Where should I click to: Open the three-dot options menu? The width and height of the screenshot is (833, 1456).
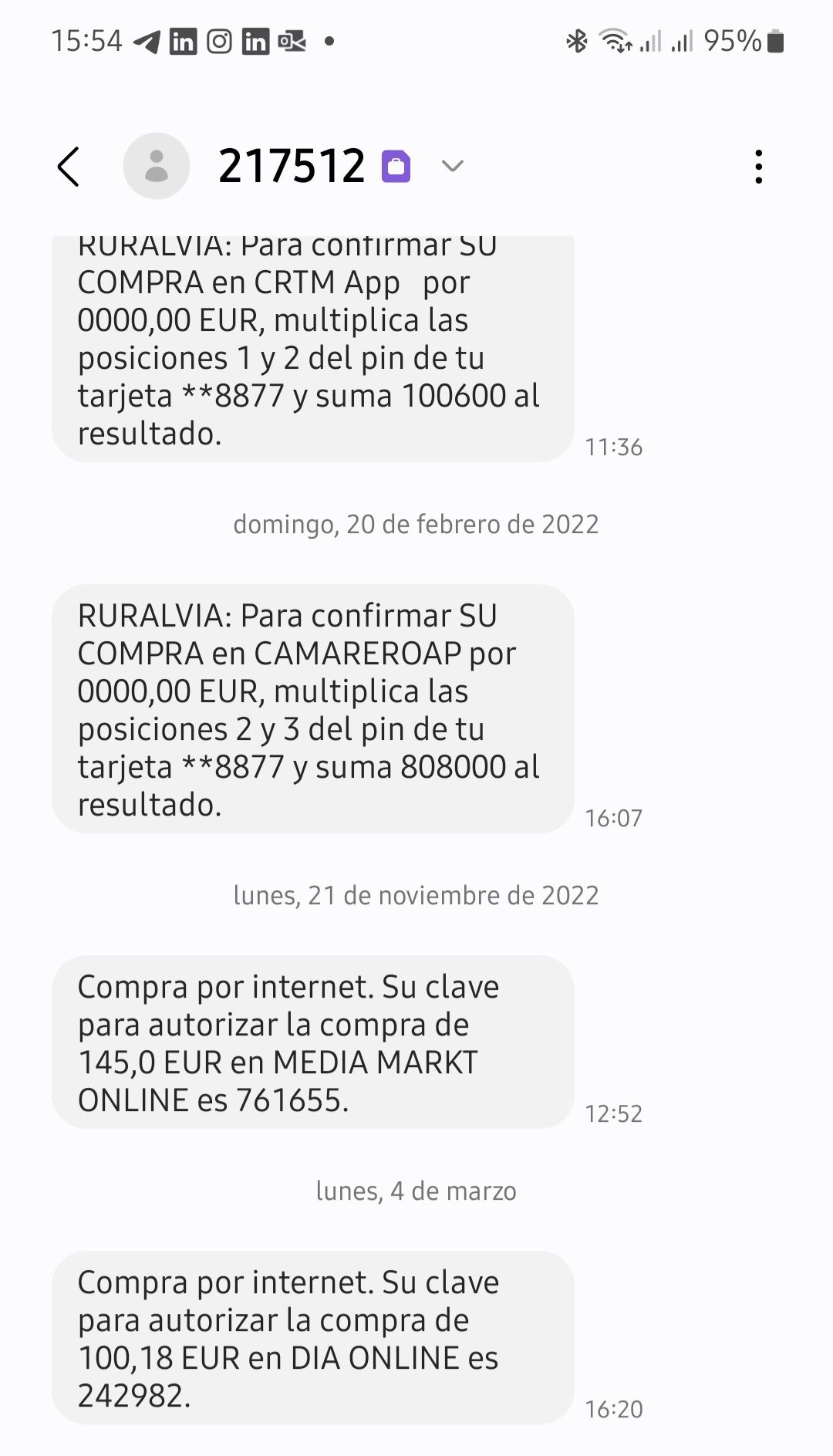coord(760,165)
